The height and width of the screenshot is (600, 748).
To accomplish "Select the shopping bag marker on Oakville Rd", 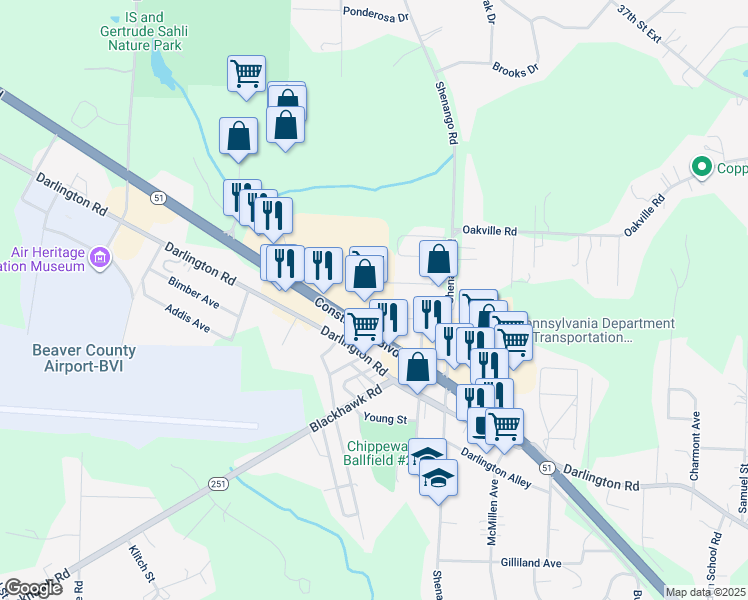I will 438,262.
